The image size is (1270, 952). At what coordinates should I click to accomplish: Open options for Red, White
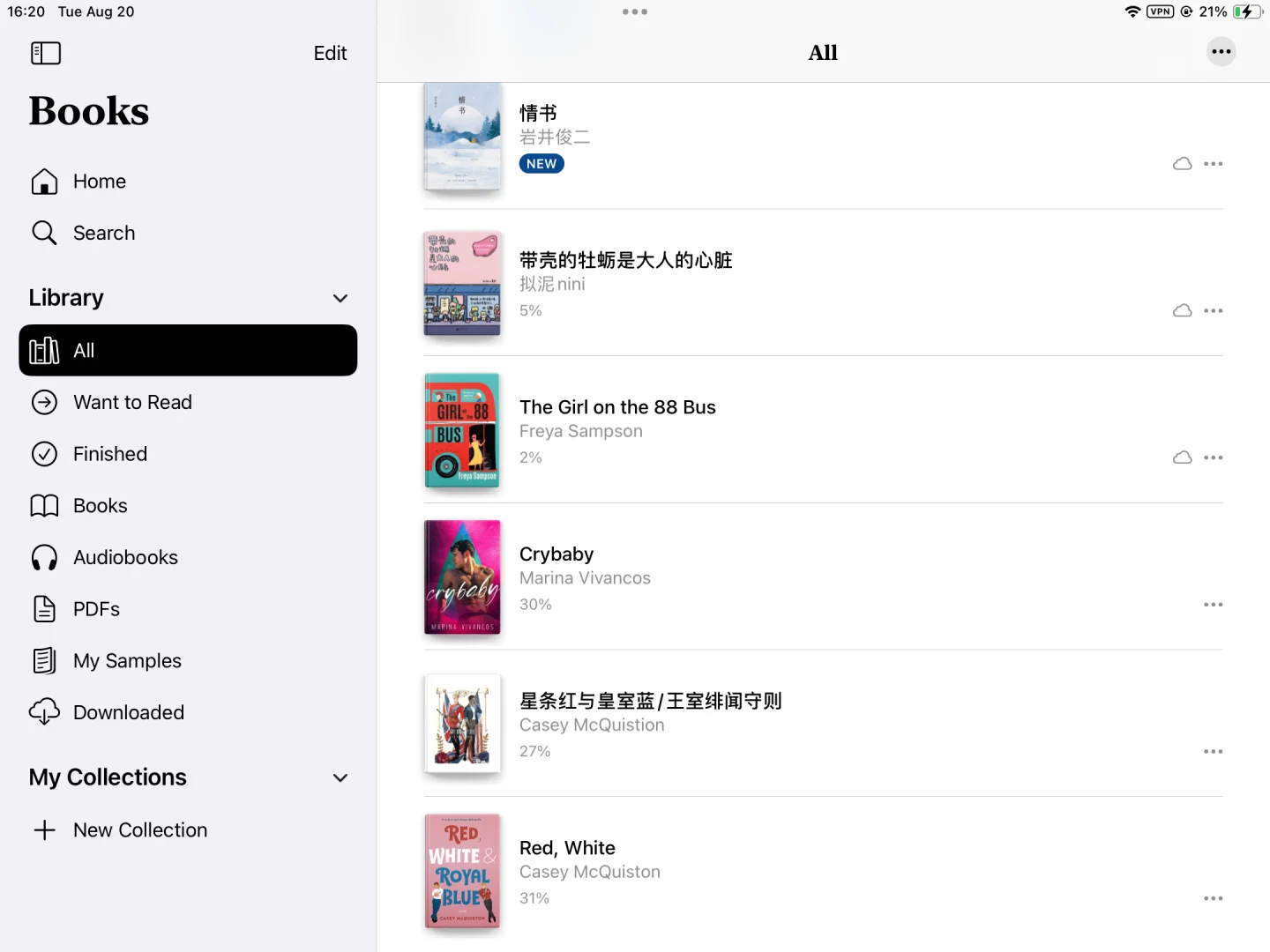pos(1213,898)
